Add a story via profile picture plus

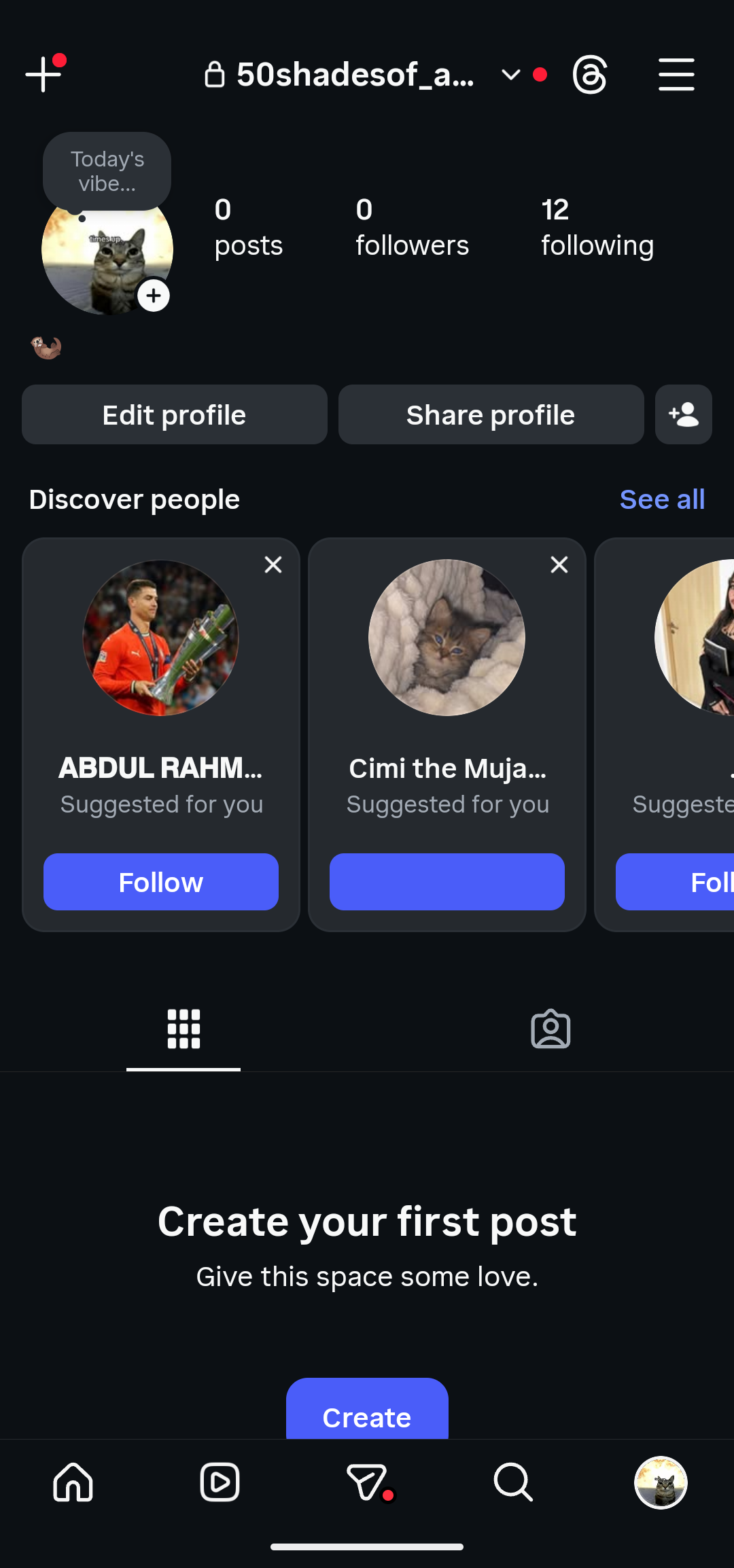coord(154,296)
